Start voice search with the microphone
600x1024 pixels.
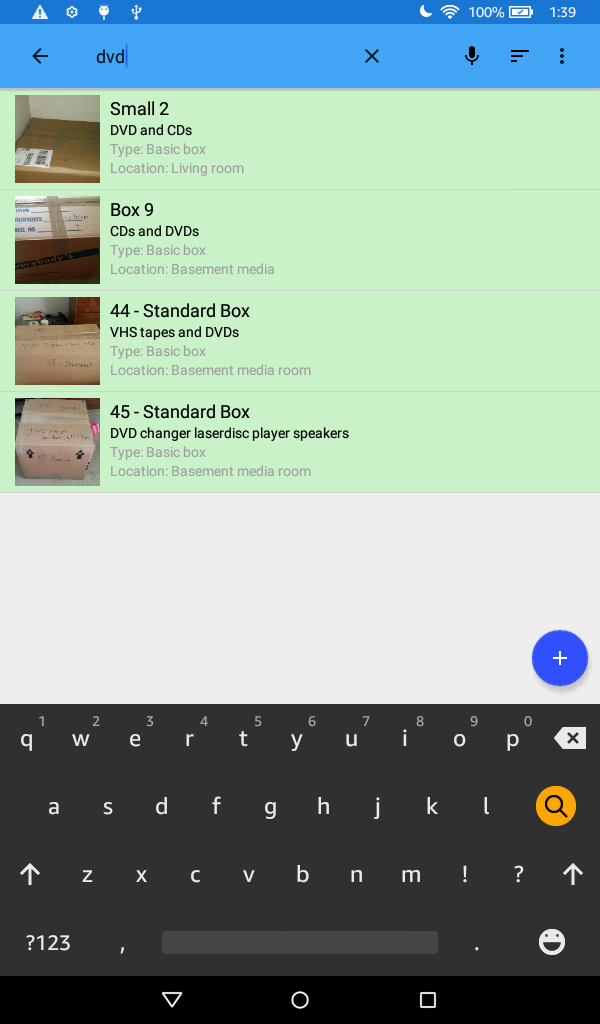tap(472, 56)
